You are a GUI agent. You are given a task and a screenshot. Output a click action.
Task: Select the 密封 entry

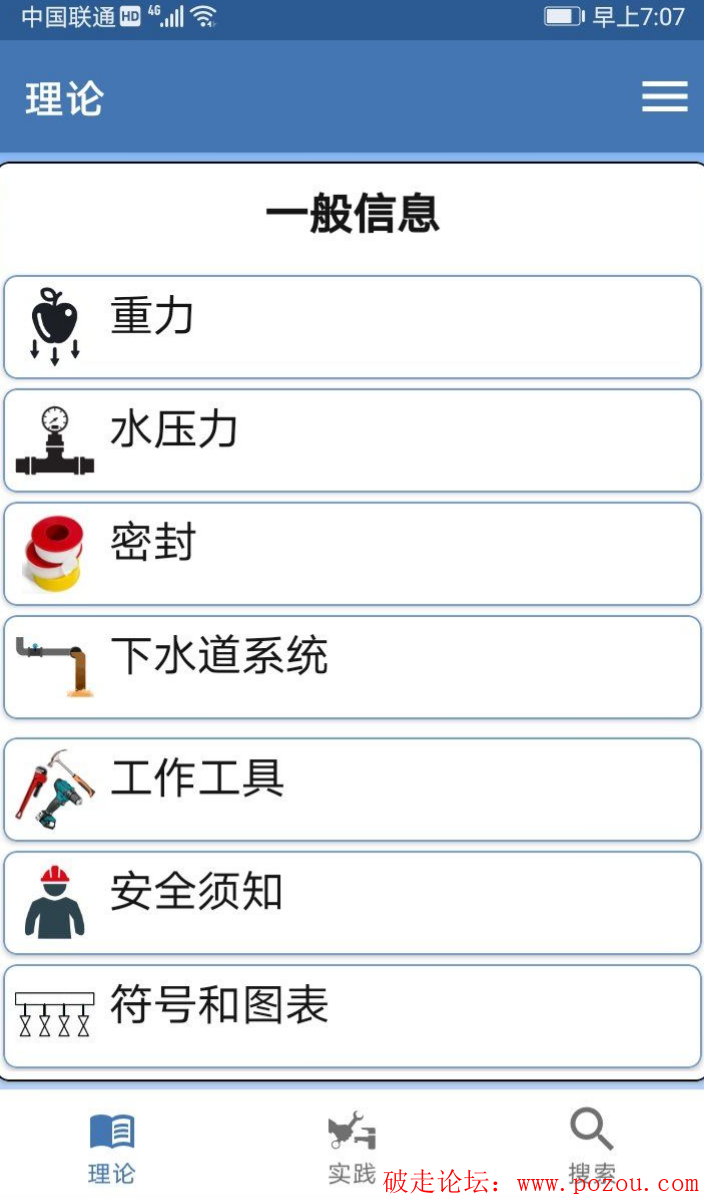352,553
